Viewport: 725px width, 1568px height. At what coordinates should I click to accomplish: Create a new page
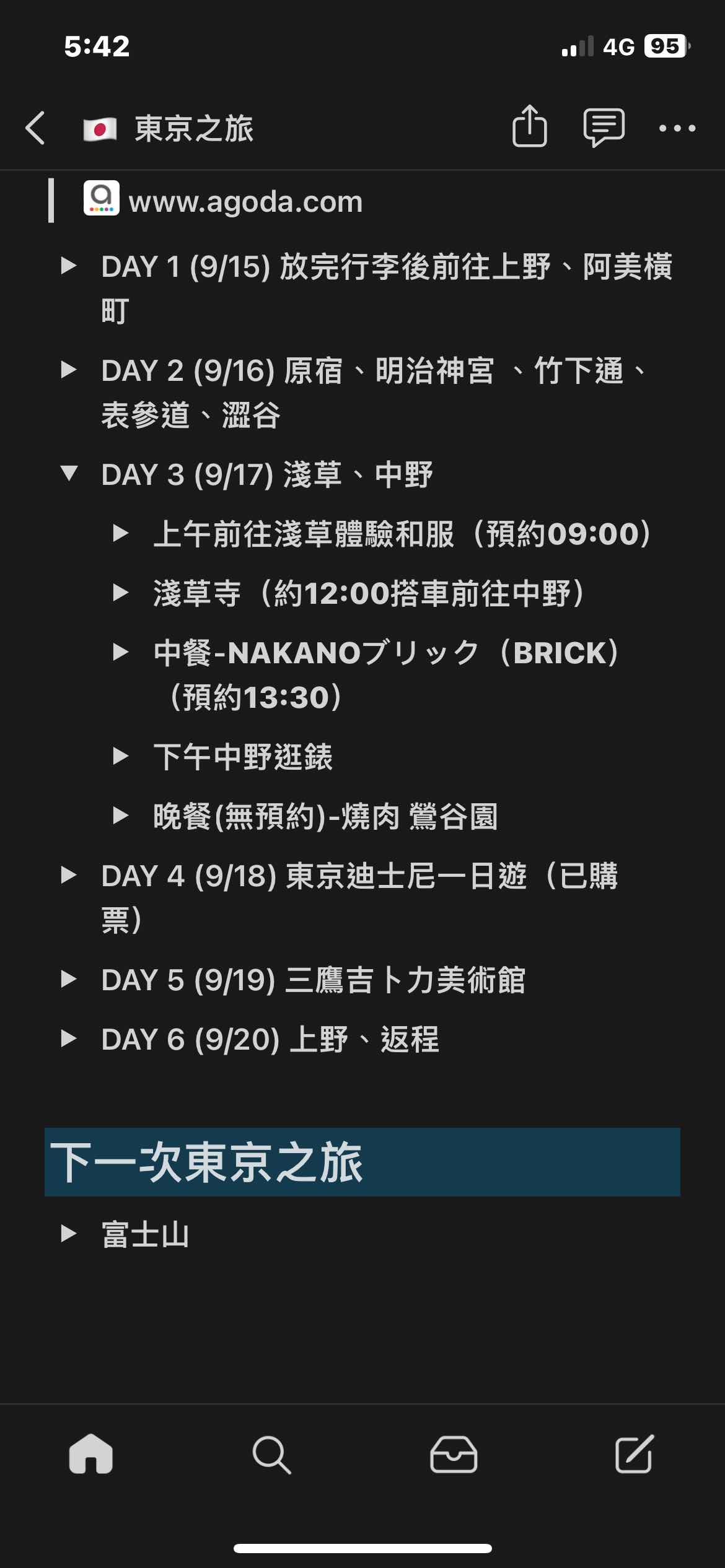[634, 1454]
